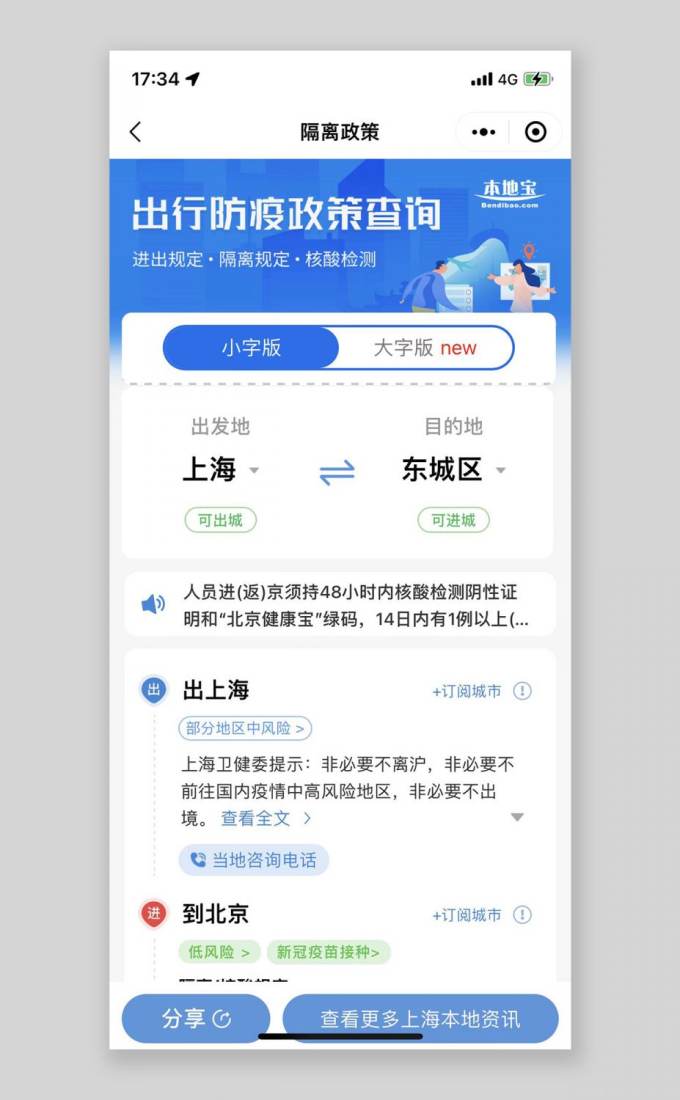
Task: Tap the info icon beside 出上海 subscription
Action: (x=522, y=691)
